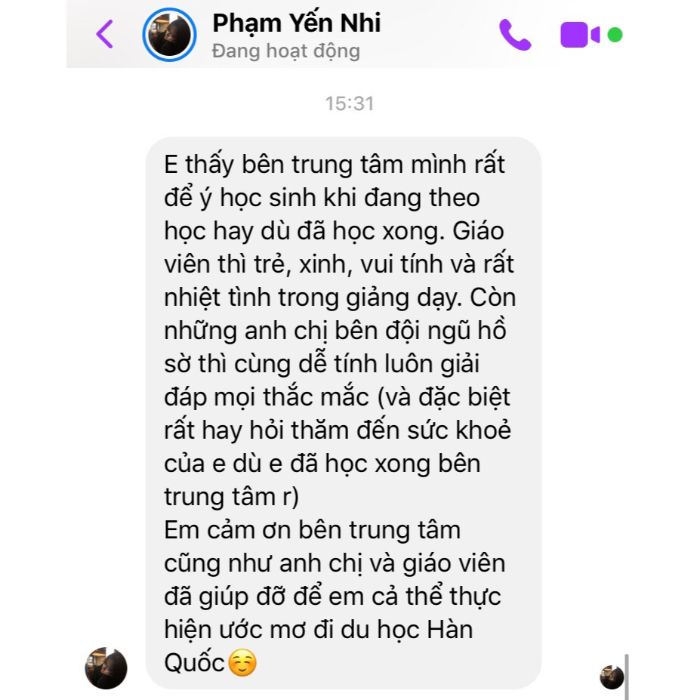Start a voice call with Phạm Yến Nhi

point(515,35)
